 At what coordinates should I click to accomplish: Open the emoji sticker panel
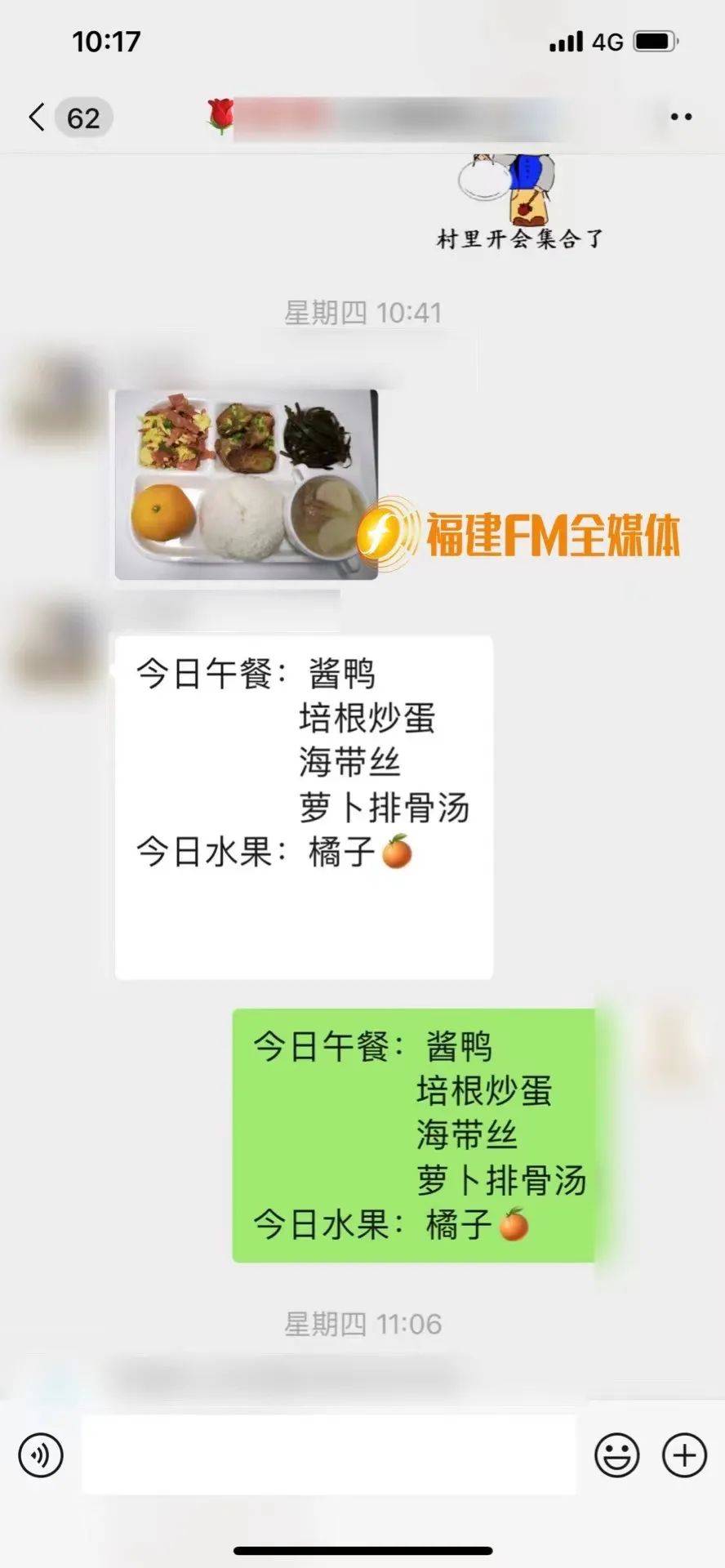(x=617, y=1454)
